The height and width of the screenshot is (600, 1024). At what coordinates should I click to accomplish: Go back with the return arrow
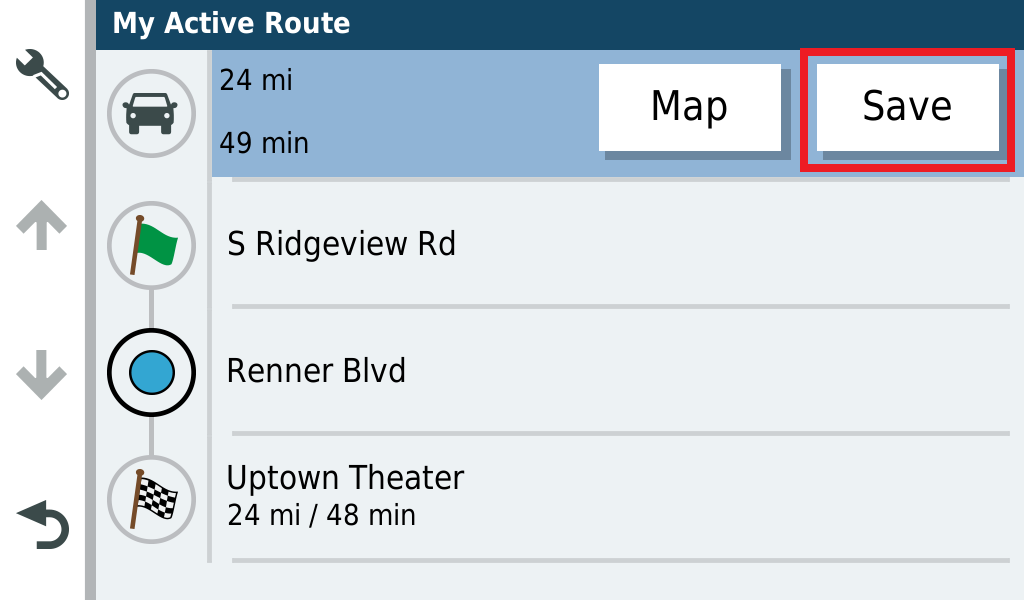(x=42, y=524)
